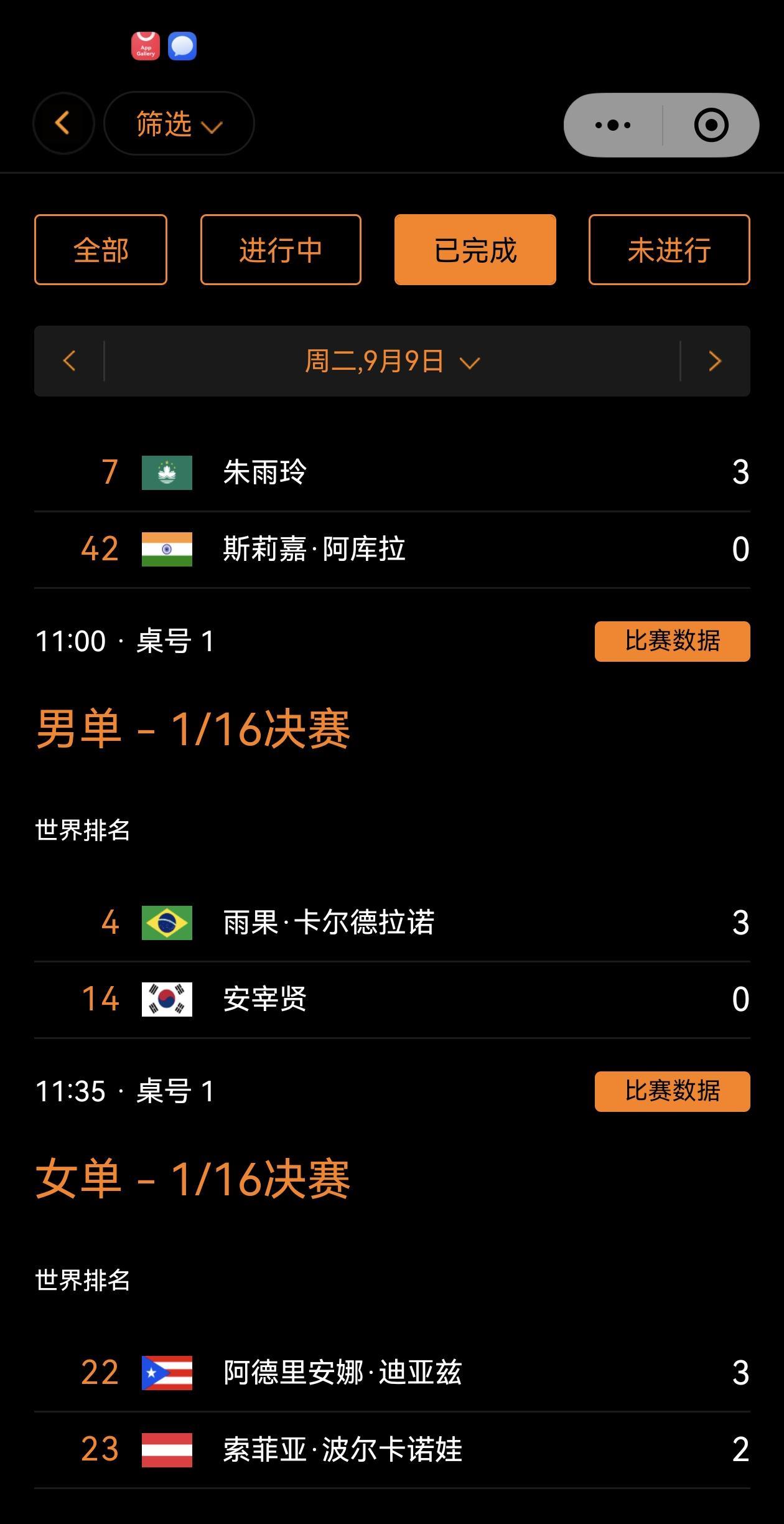Go to the next day
The width and height of the screenshot is (784, 1524).
(715, 361)
